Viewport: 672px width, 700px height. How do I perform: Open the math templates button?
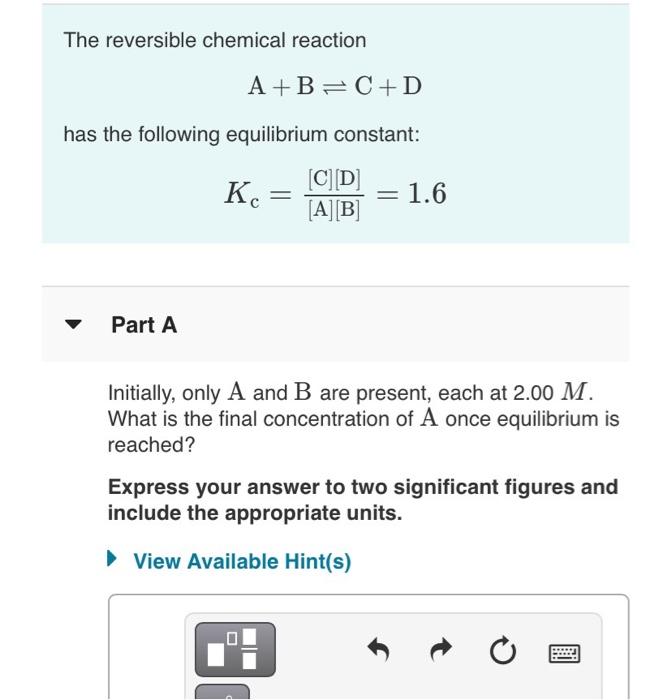click(235, 650)
